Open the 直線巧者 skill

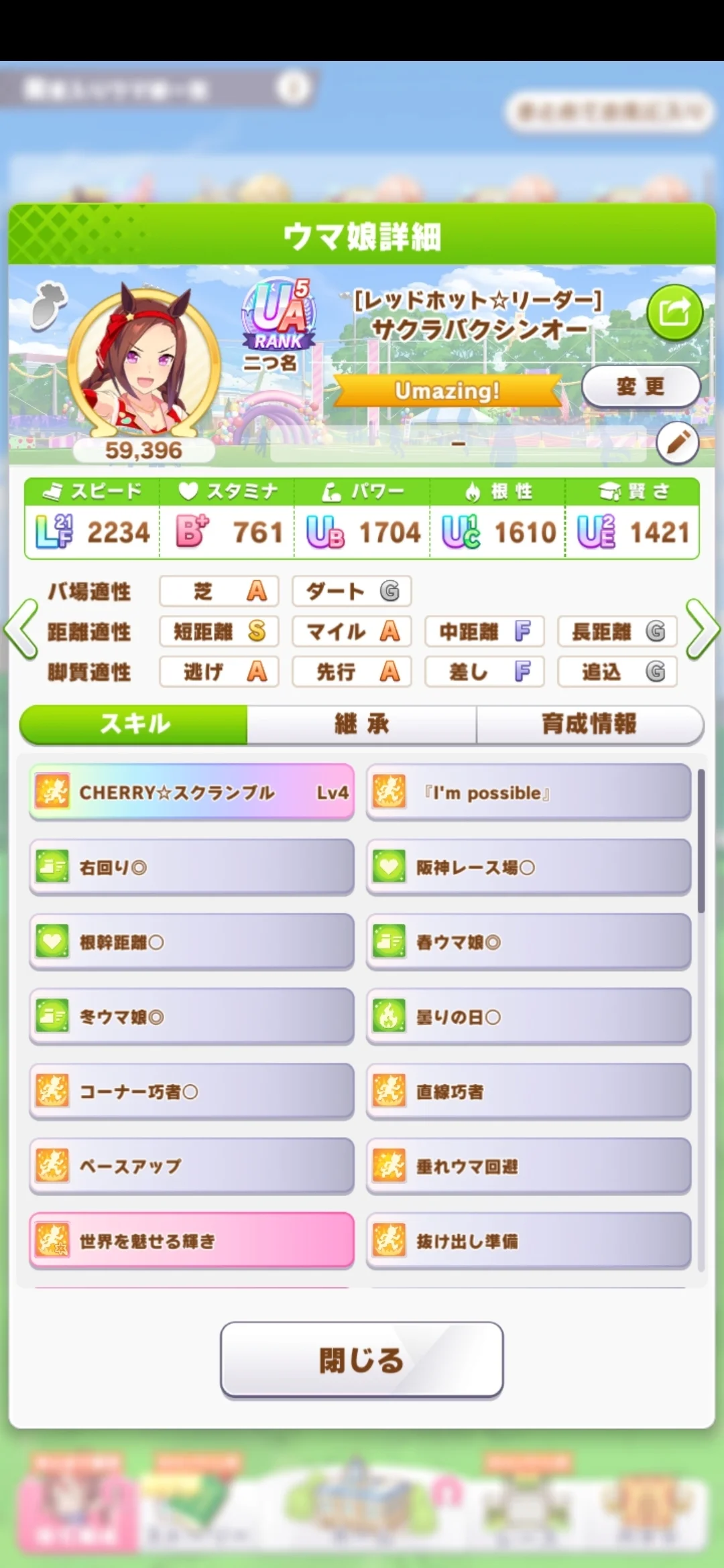tap(528, 1092)
